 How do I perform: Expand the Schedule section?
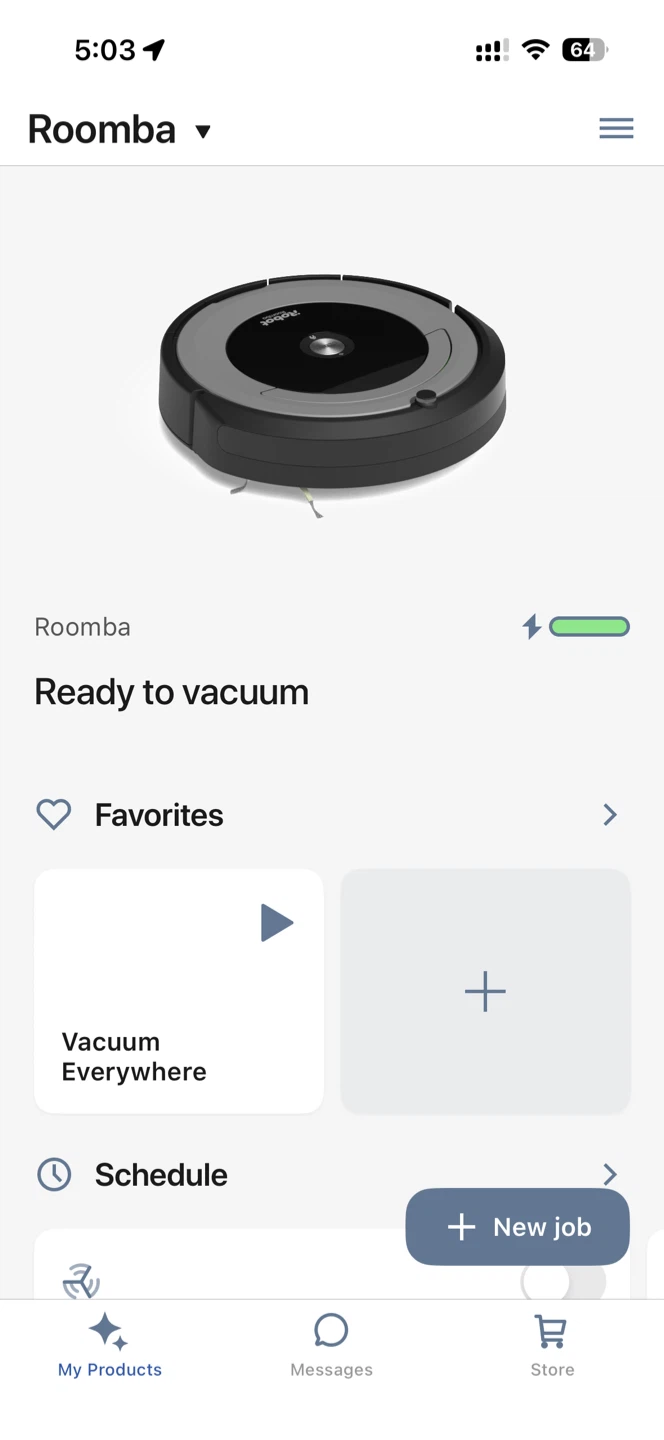click(610, 1173)
